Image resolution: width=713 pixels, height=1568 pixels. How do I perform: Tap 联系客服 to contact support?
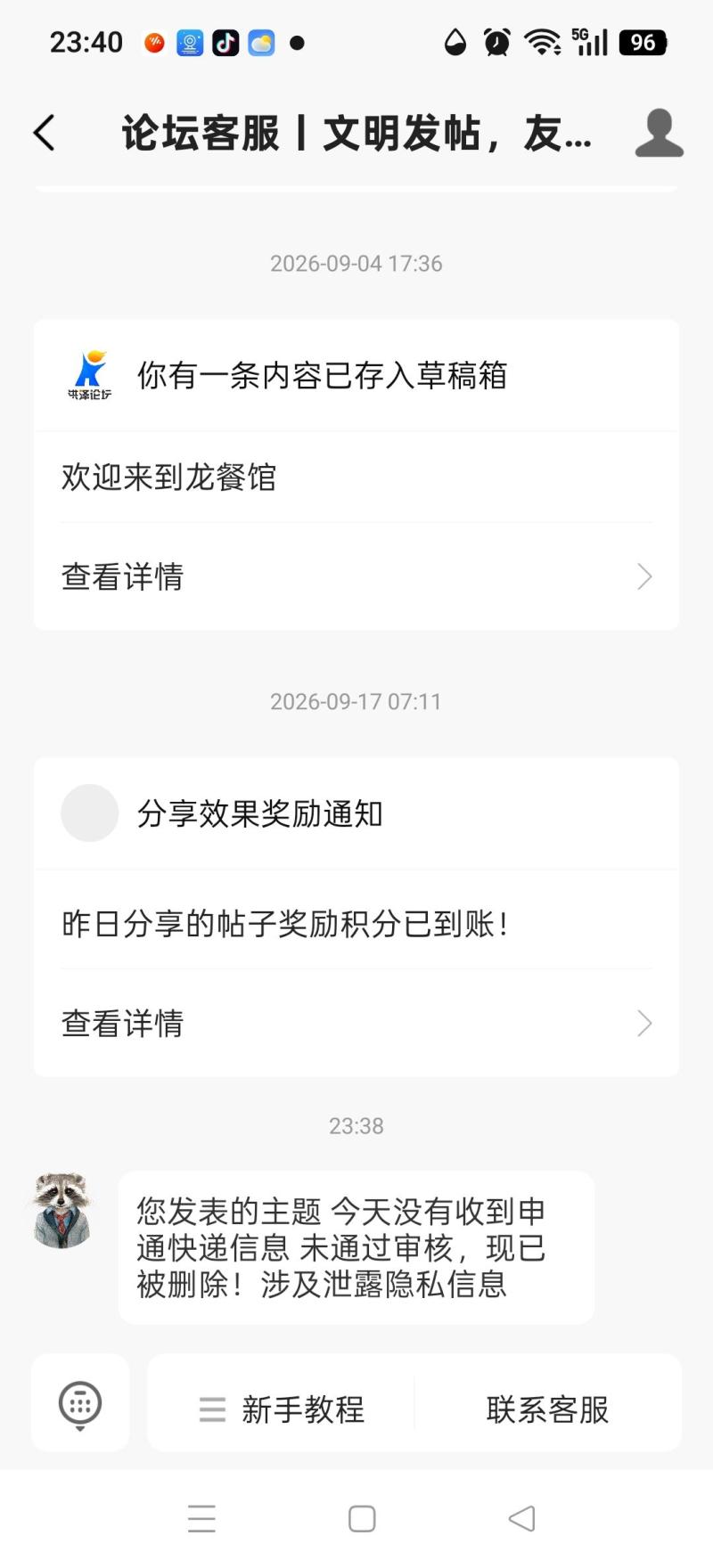tap(547, 1409)
